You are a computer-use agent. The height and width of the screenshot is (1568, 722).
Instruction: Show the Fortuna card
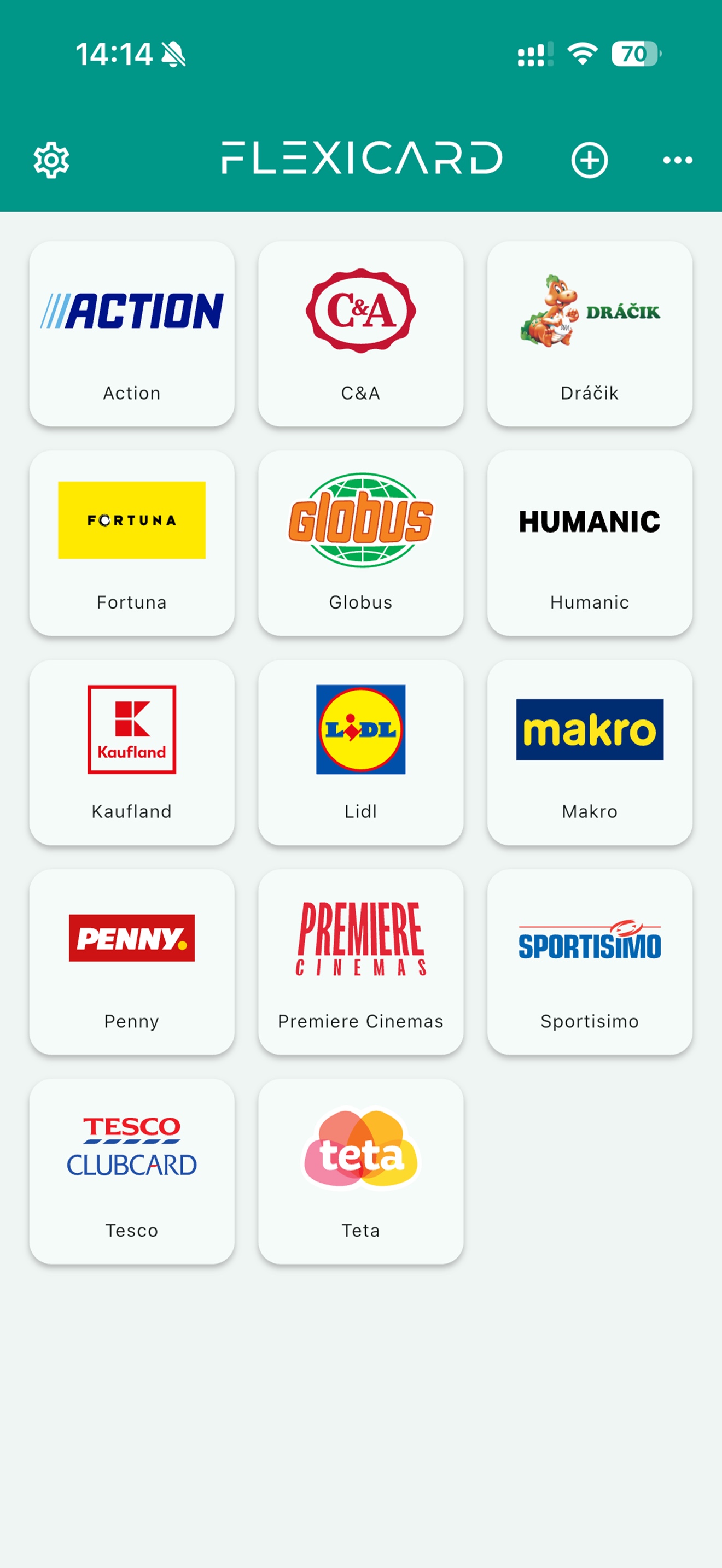click(x=132, y=543)
